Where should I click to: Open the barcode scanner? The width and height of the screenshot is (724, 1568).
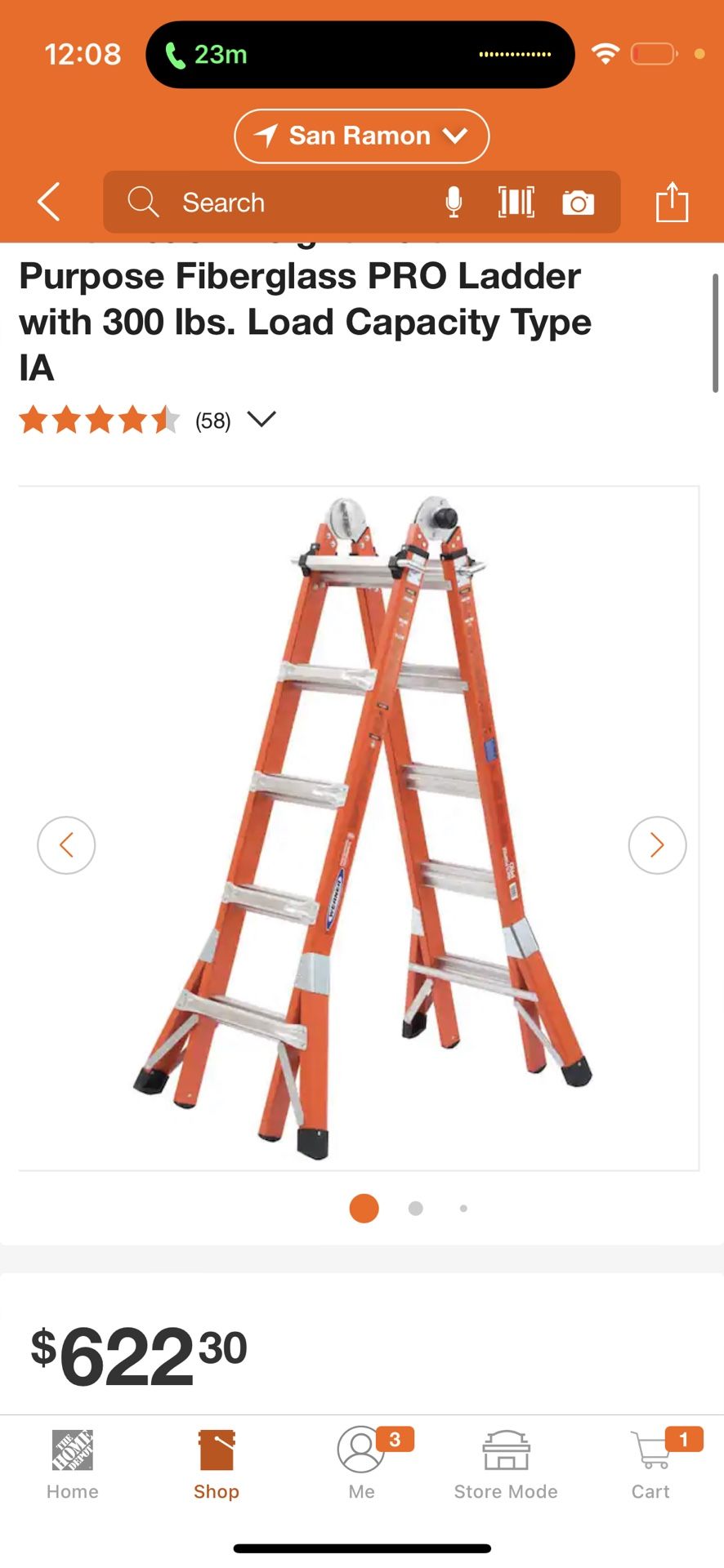[x=516, y=202]
